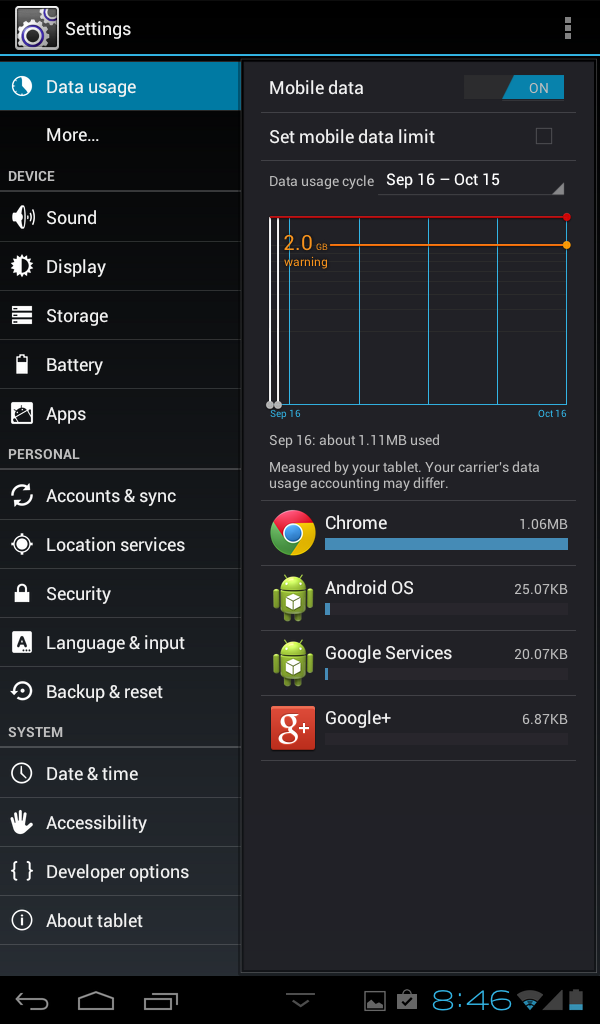Viewport: 600px width, 1024px height.
Task: Open Battery settings
Action: 120,364
